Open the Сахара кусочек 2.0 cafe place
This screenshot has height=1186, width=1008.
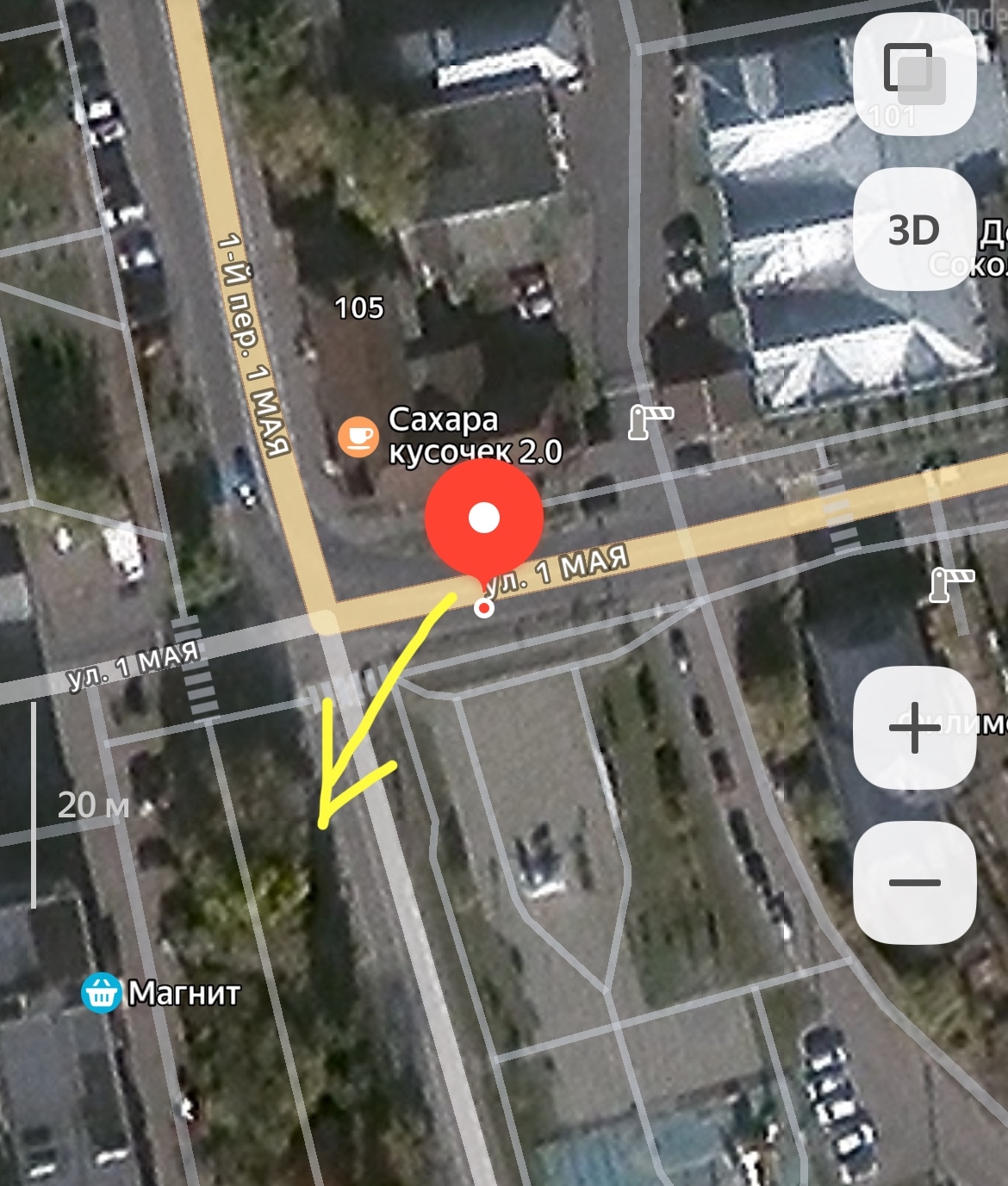(358, 437)
